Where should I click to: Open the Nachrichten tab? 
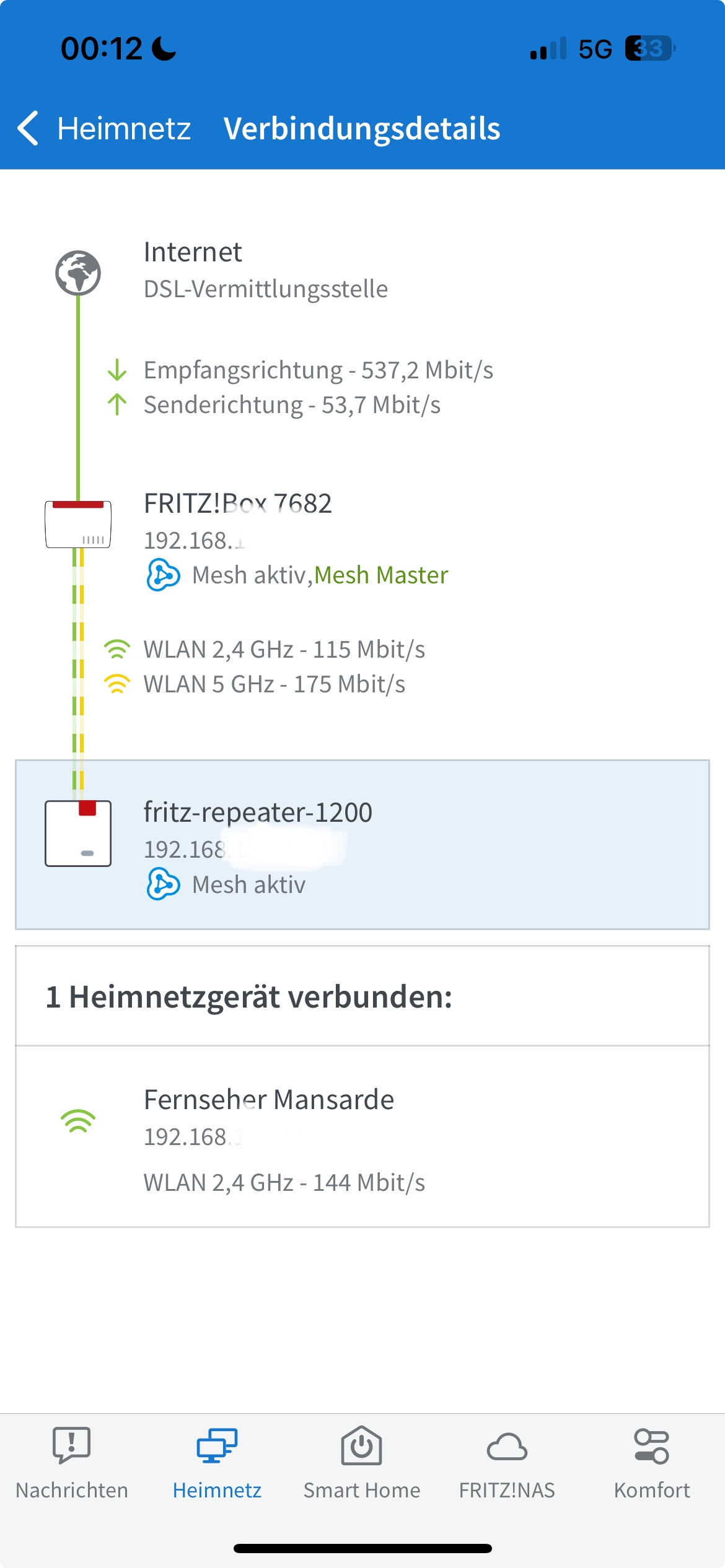coord(72,1463)
